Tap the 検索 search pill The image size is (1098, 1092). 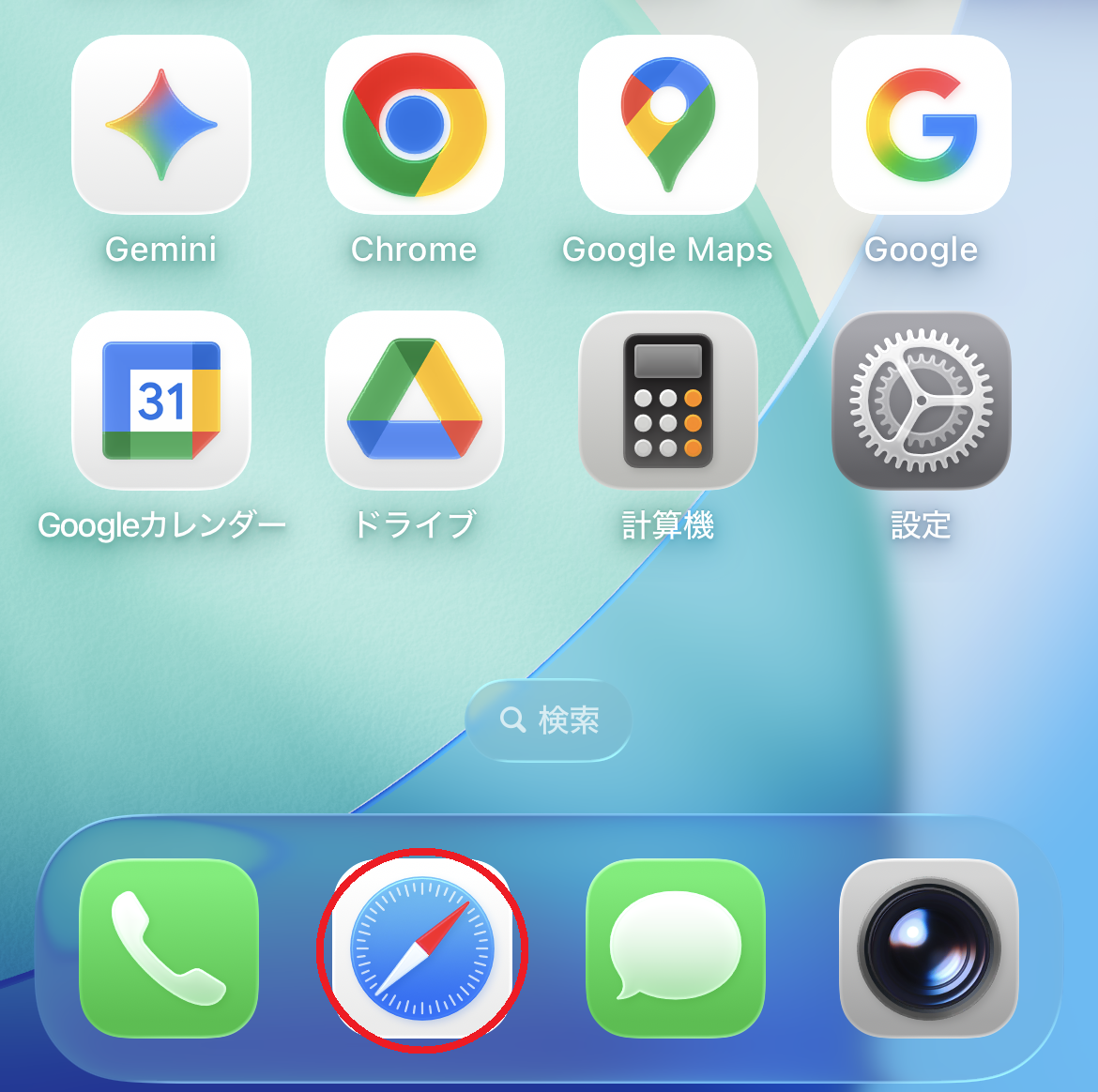tap(548, 720)
